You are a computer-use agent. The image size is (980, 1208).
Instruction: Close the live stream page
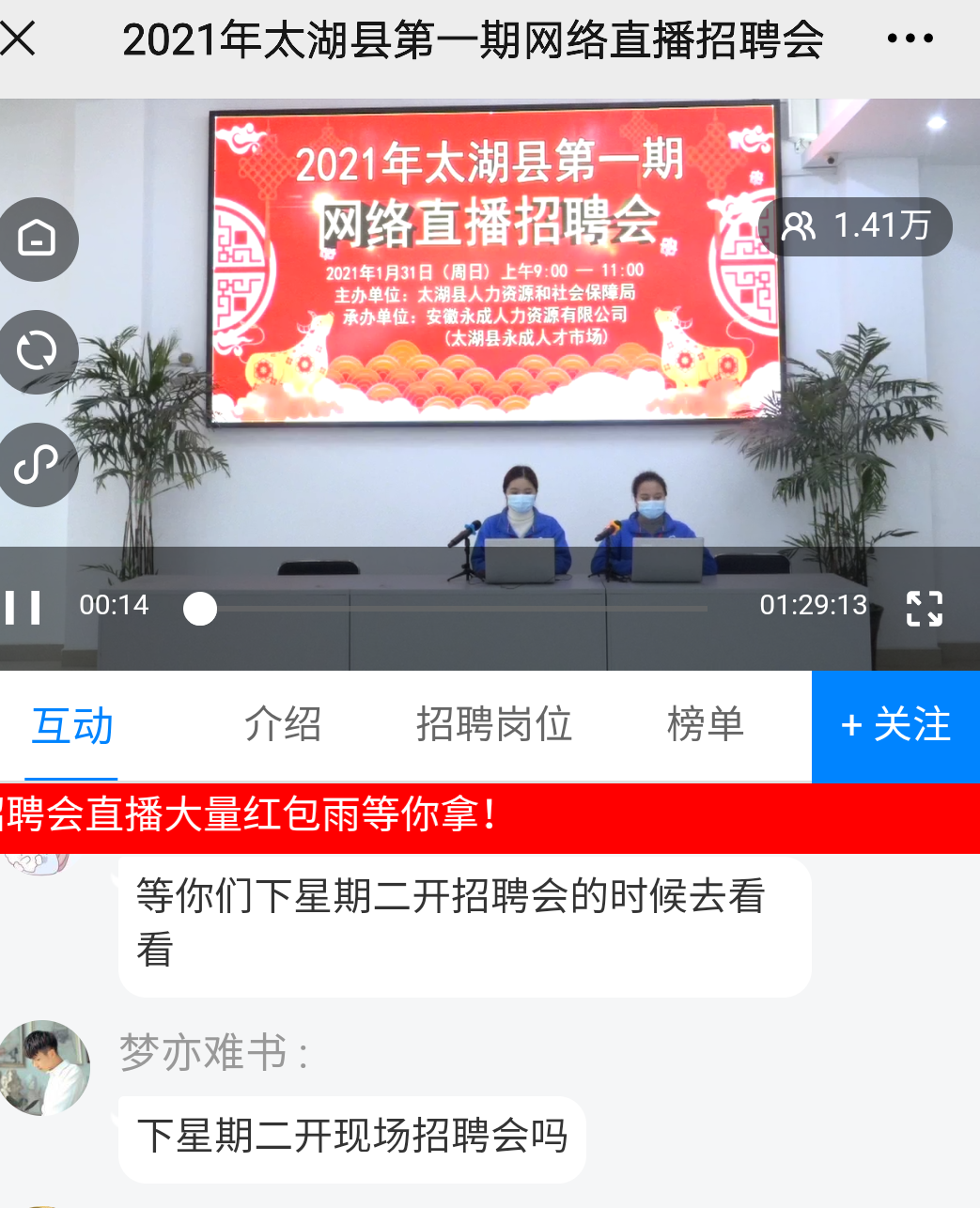tap(19, 39)
